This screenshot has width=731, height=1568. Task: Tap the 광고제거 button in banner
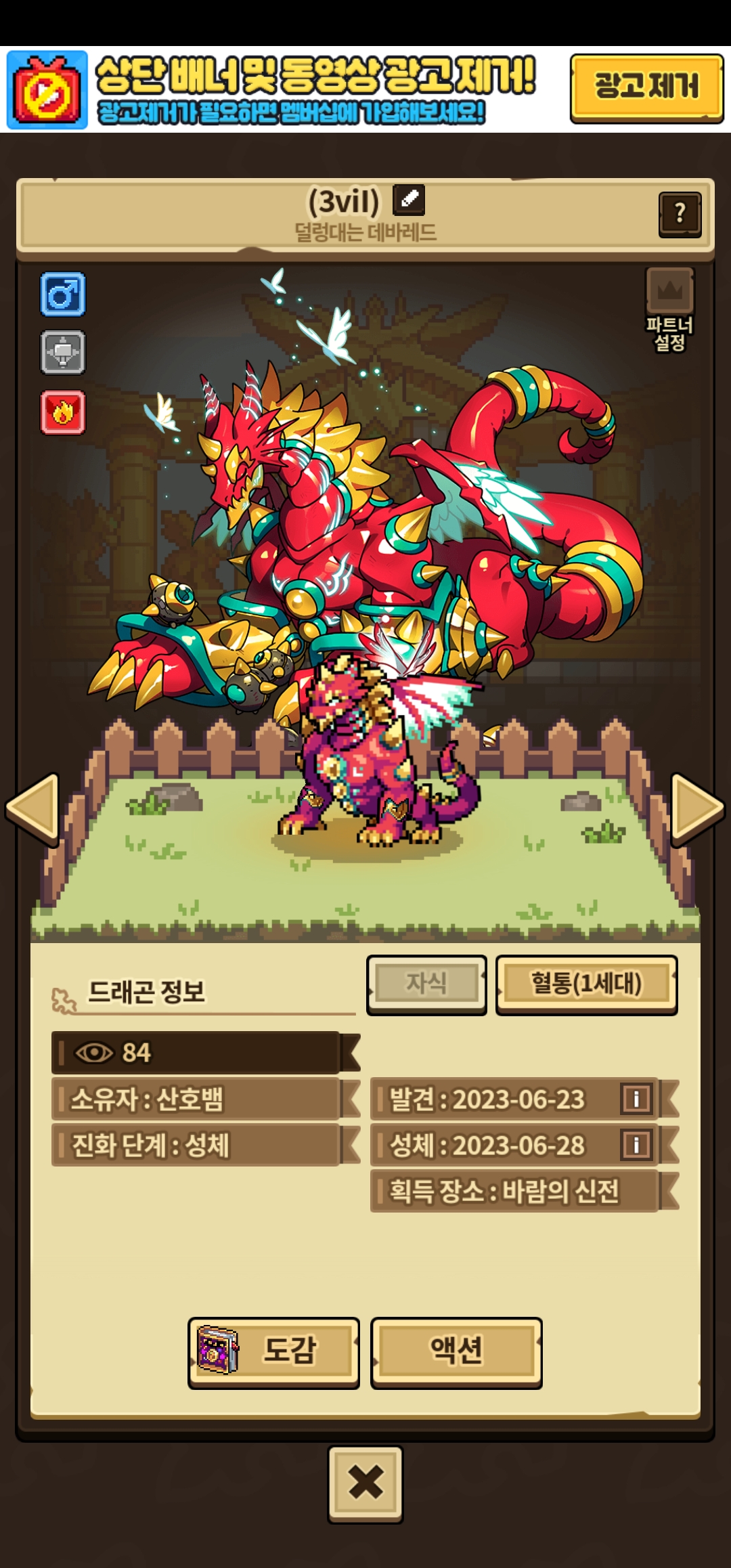646,88
